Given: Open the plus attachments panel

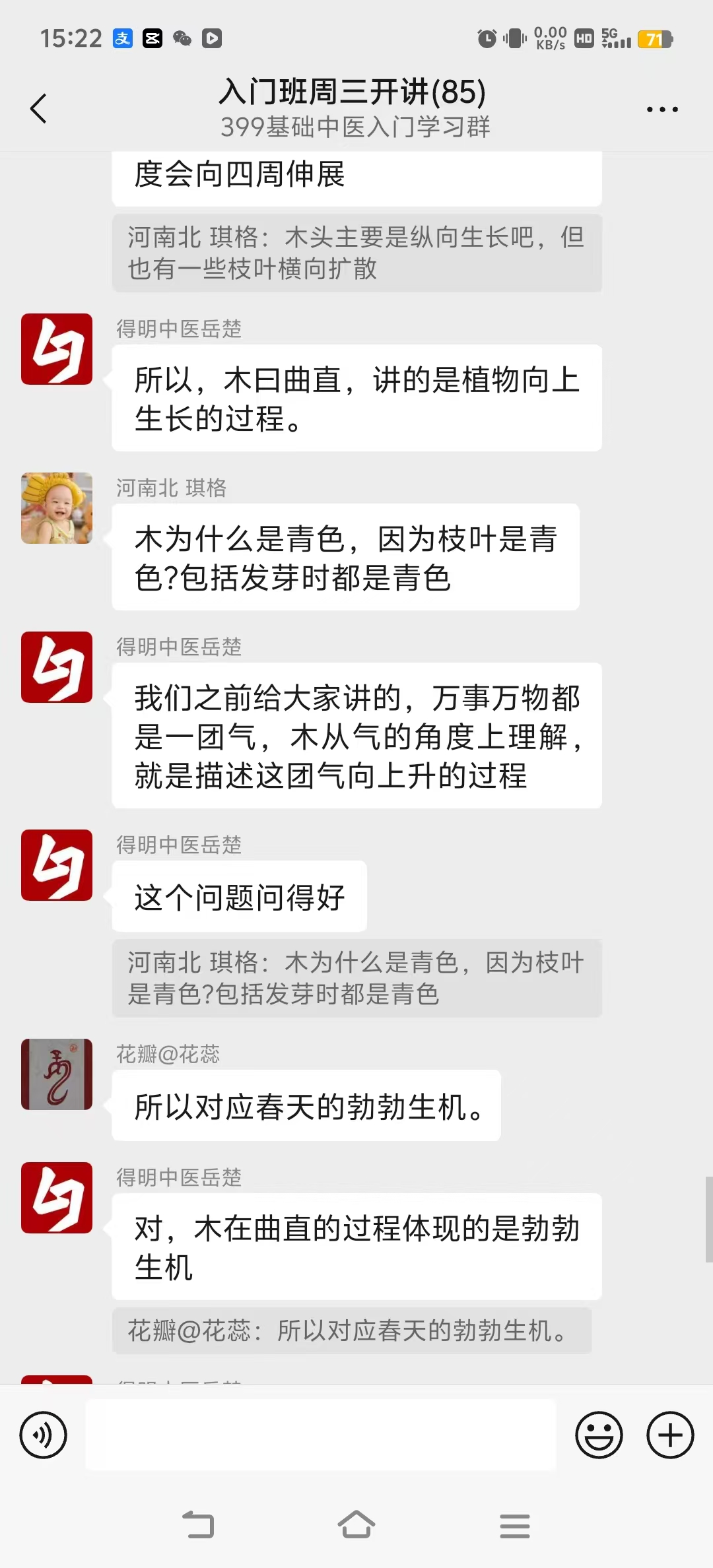Looking at the screenshot, I should (x=670, y=1435).
